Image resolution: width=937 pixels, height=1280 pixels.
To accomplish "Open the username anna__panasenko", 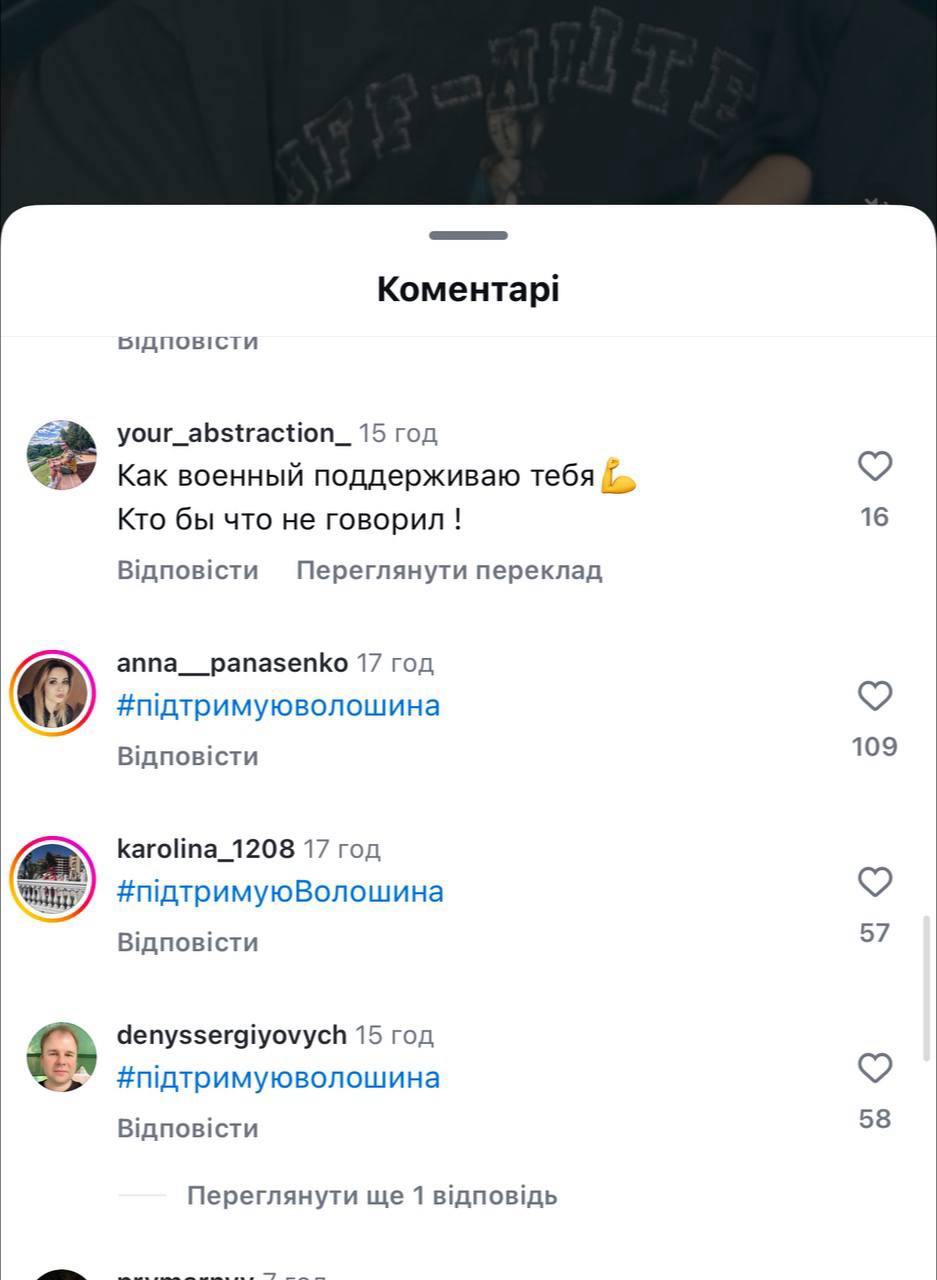I will coord(232,663).
